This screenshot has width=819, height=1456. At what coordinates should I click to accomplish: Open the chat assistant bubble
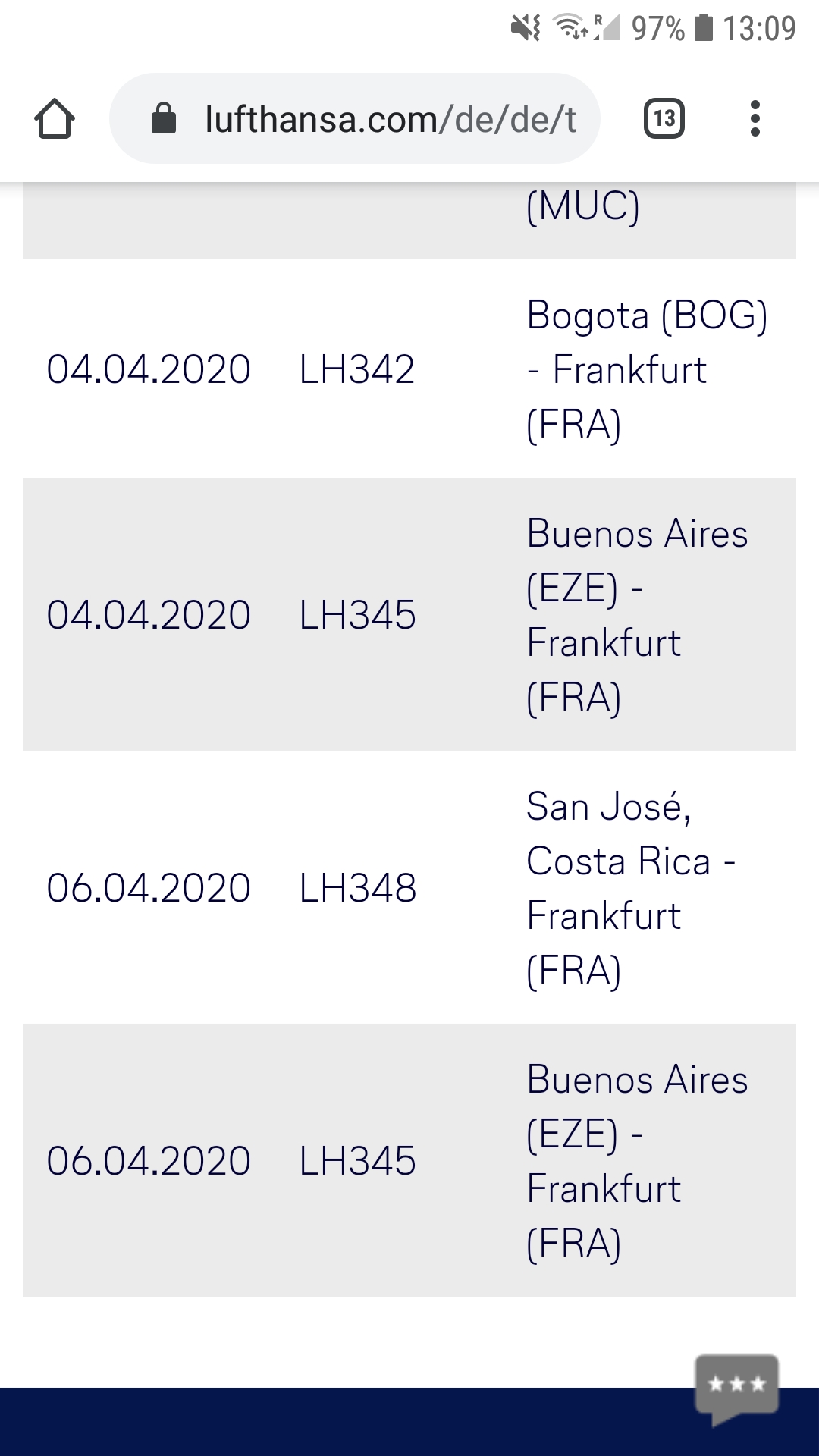[x=737, y=1390]
